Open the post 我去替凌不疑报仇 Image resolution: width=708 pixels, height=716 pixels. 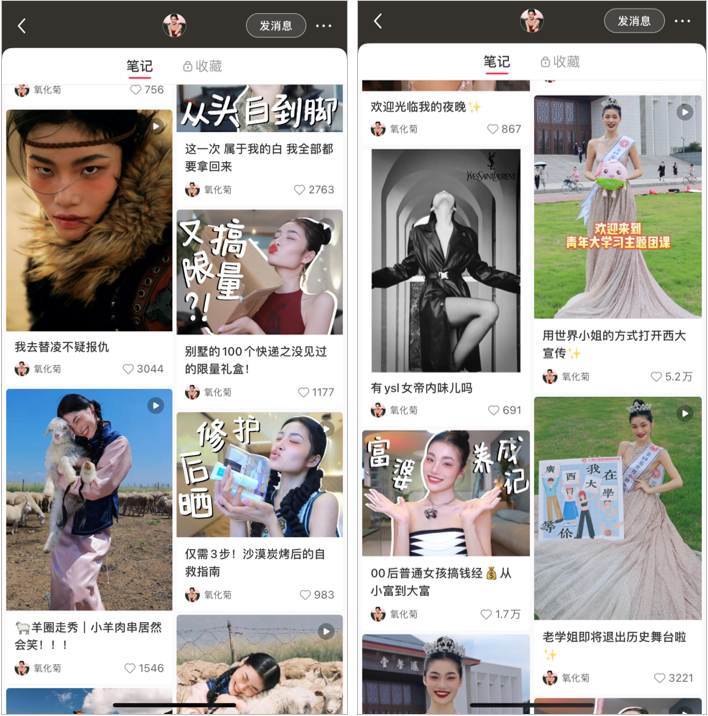(x=89, y=220)
